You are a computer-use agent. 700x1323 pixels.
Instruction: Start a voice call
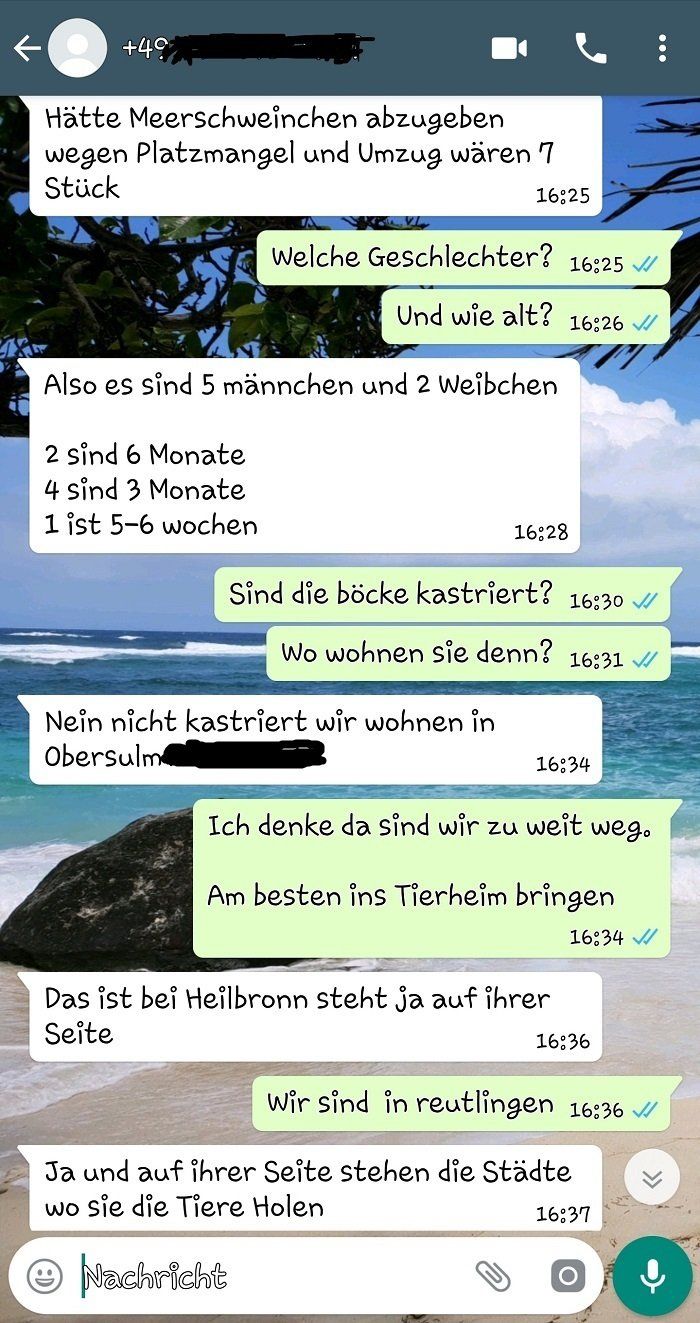pos(590,48)
